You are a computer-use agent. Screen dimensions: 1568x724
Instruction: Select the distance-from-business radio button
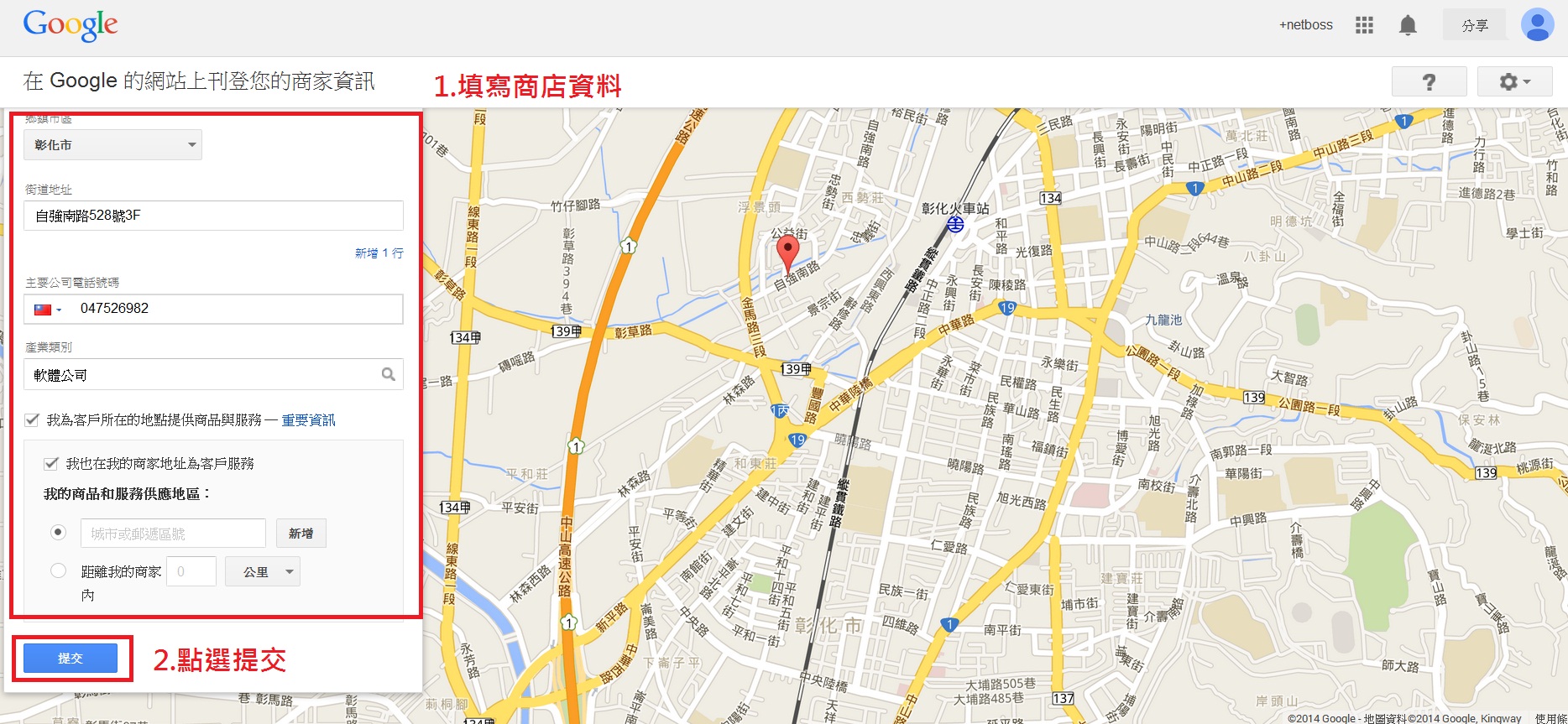point(58,570)
